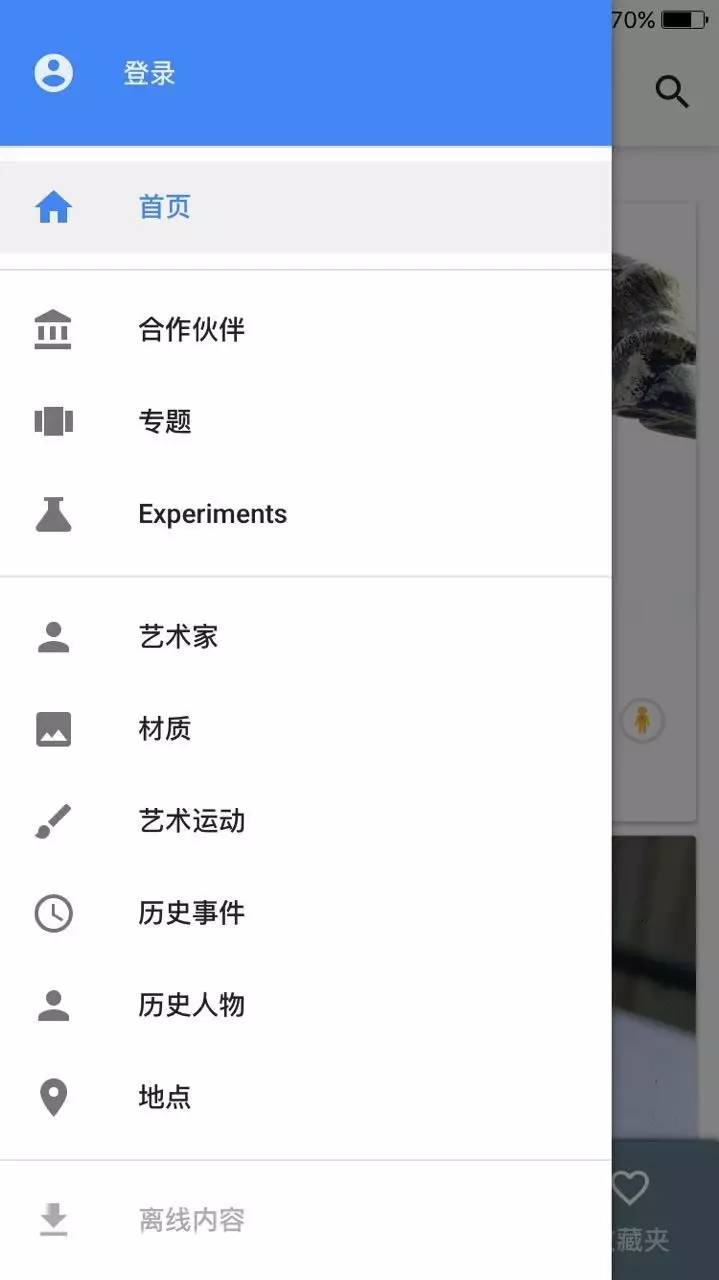Select 历史人物 historical figures

pyautogui.click(x=191, y=1005)
